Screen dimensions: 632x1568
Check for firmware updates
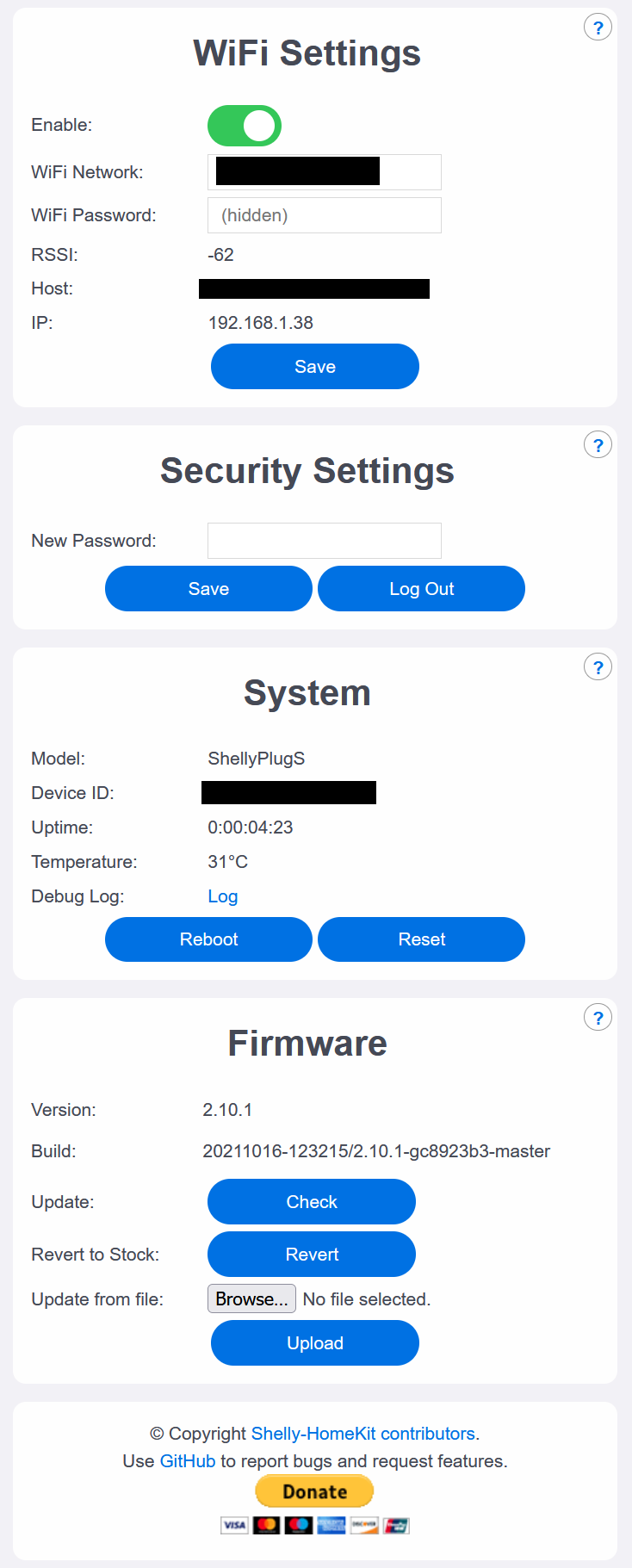tap(312, 1202)
